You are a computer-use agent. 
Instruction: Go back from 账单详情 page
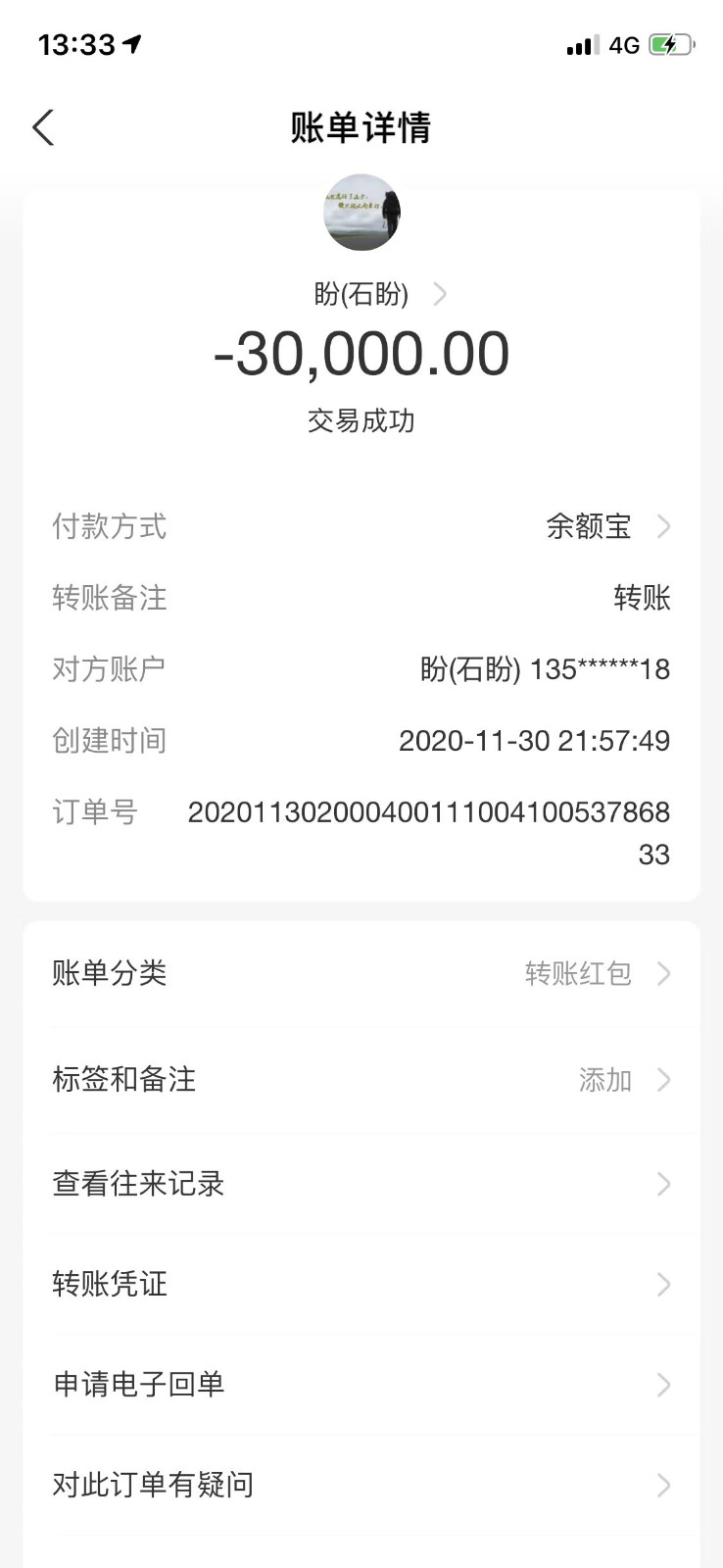tap(44, 128)
